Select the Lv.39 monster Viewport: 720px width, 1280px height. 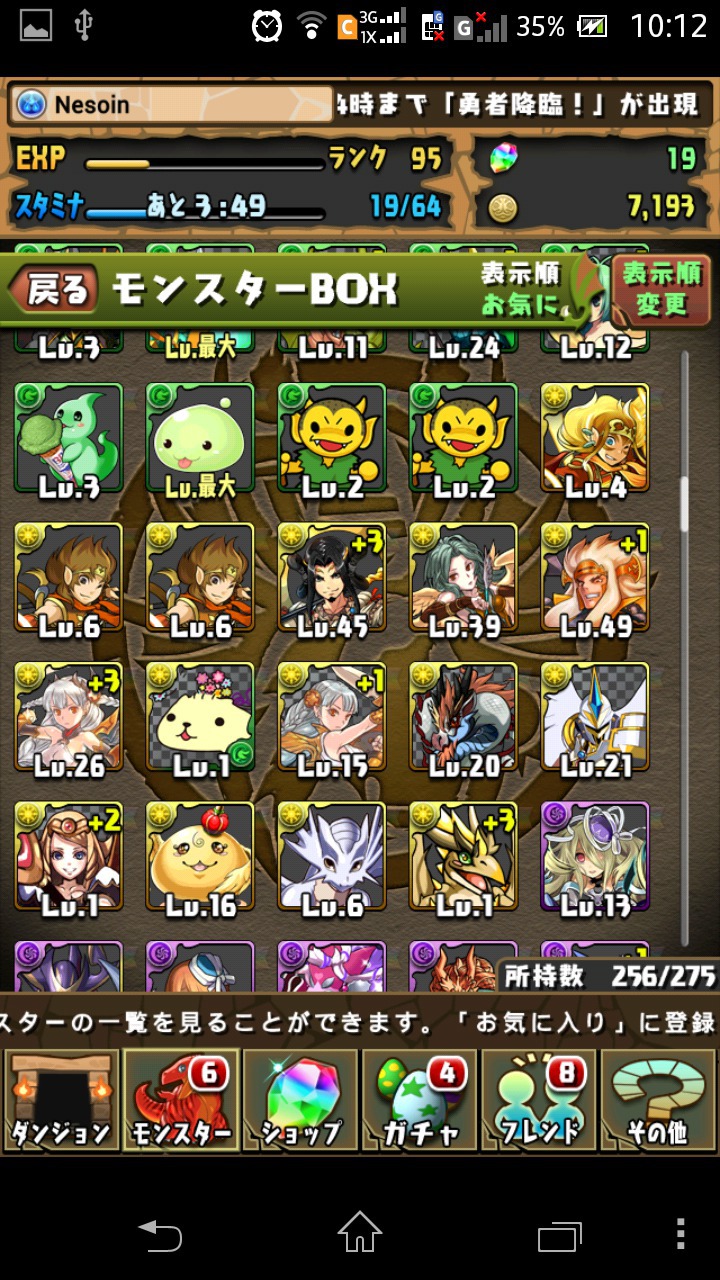coord(463,577)
